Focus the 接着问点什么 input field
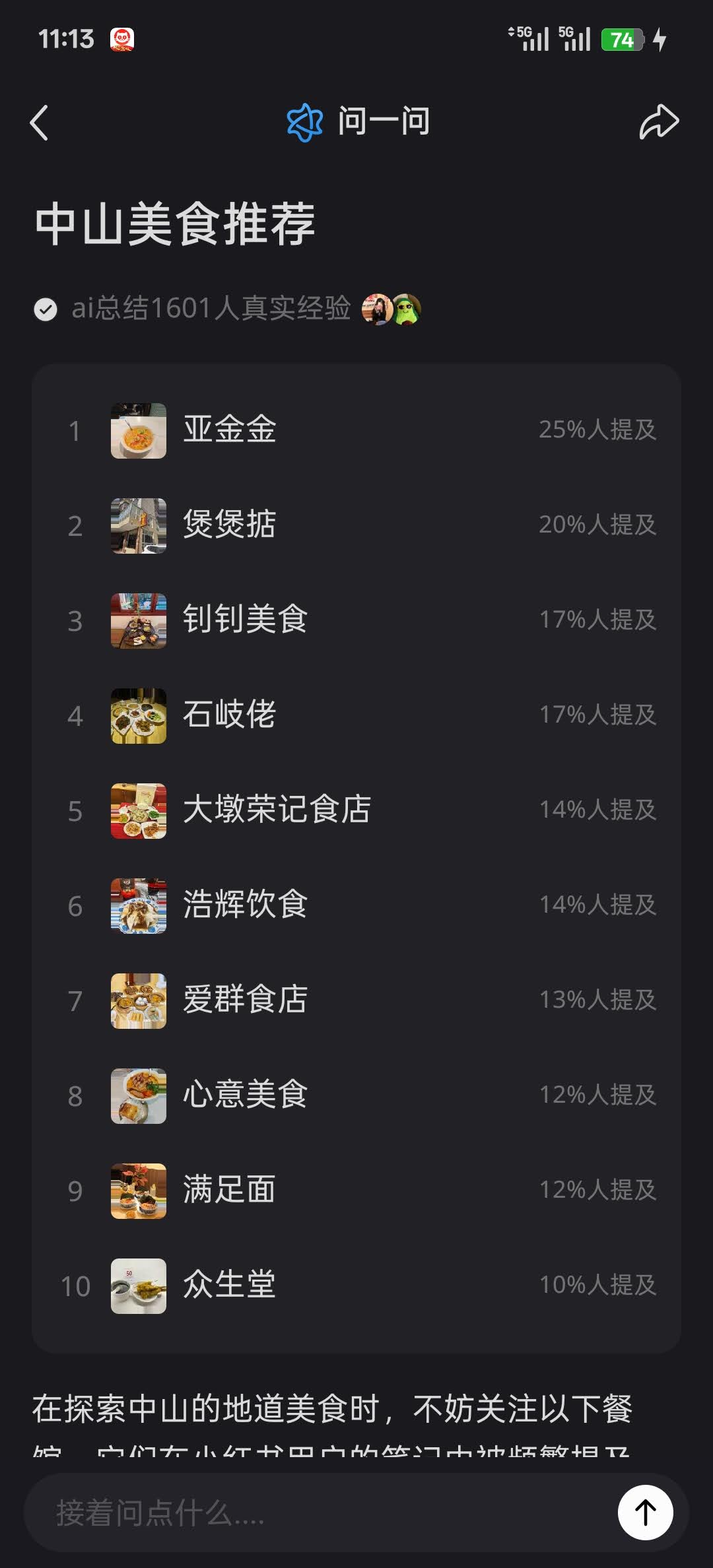713x1568 pixels. 317,1513
